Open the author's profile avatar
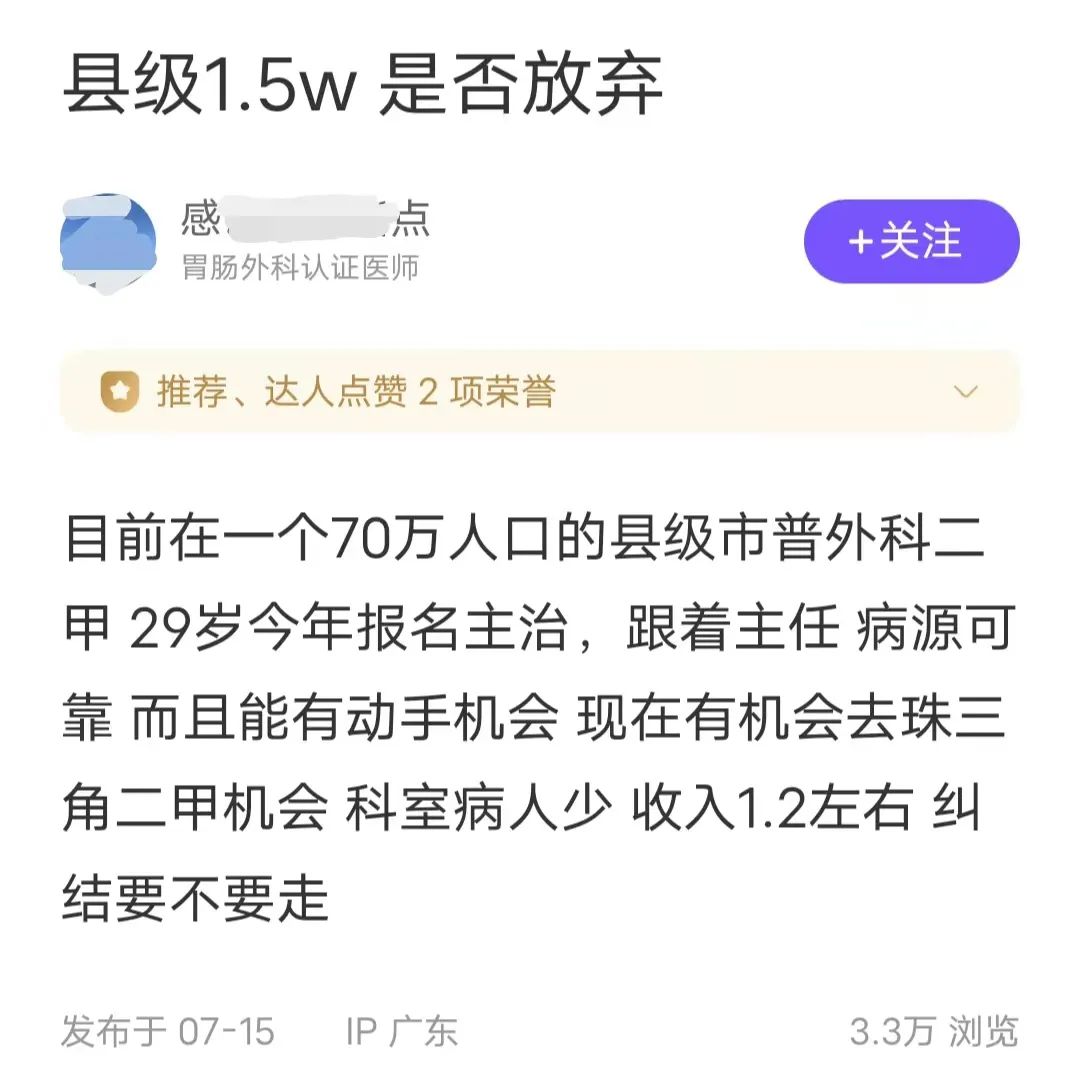 [x=109, y=243]
